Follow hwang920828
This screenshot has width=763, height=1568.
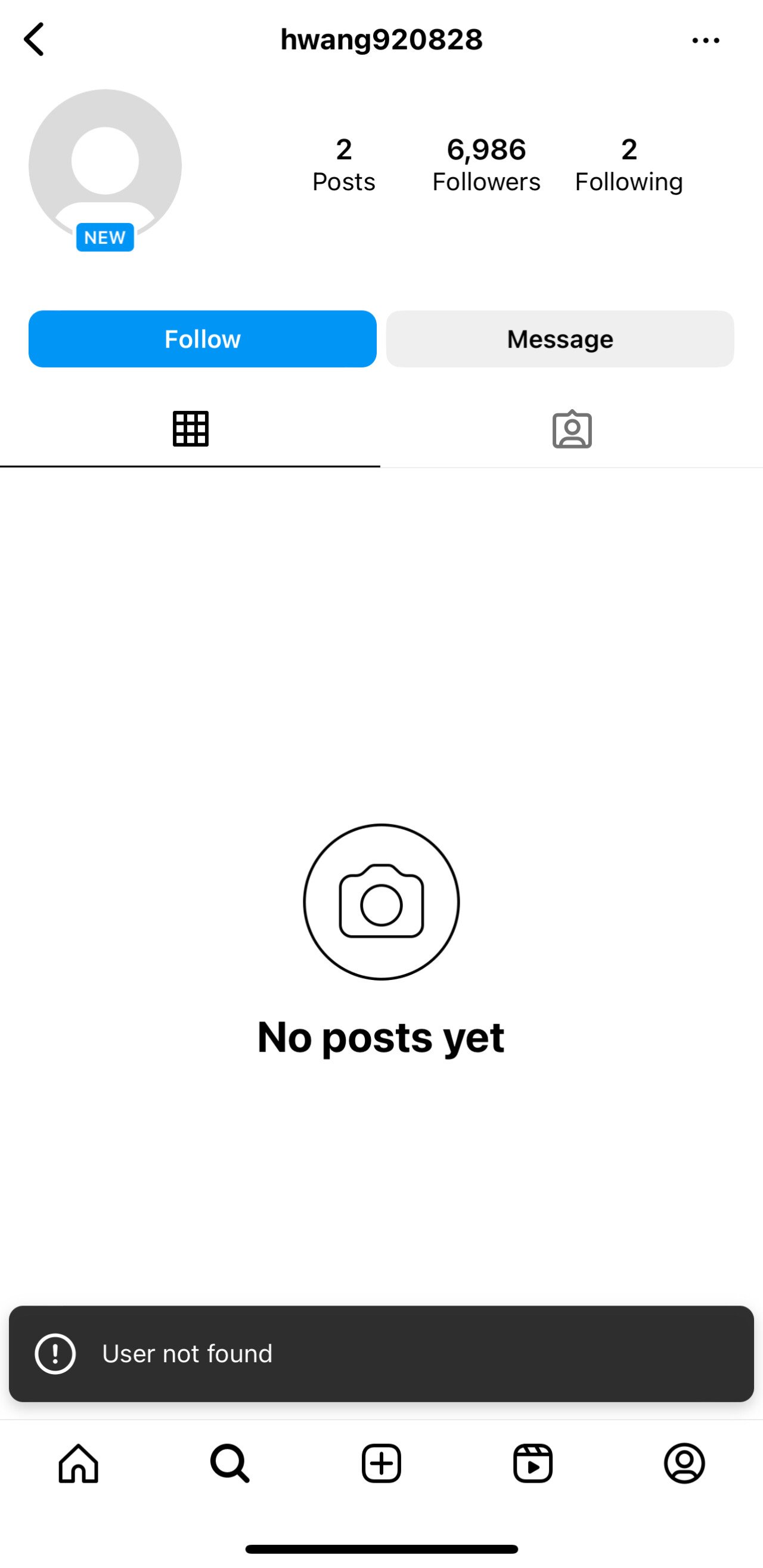pyautogui.click(x=202, y=339)
